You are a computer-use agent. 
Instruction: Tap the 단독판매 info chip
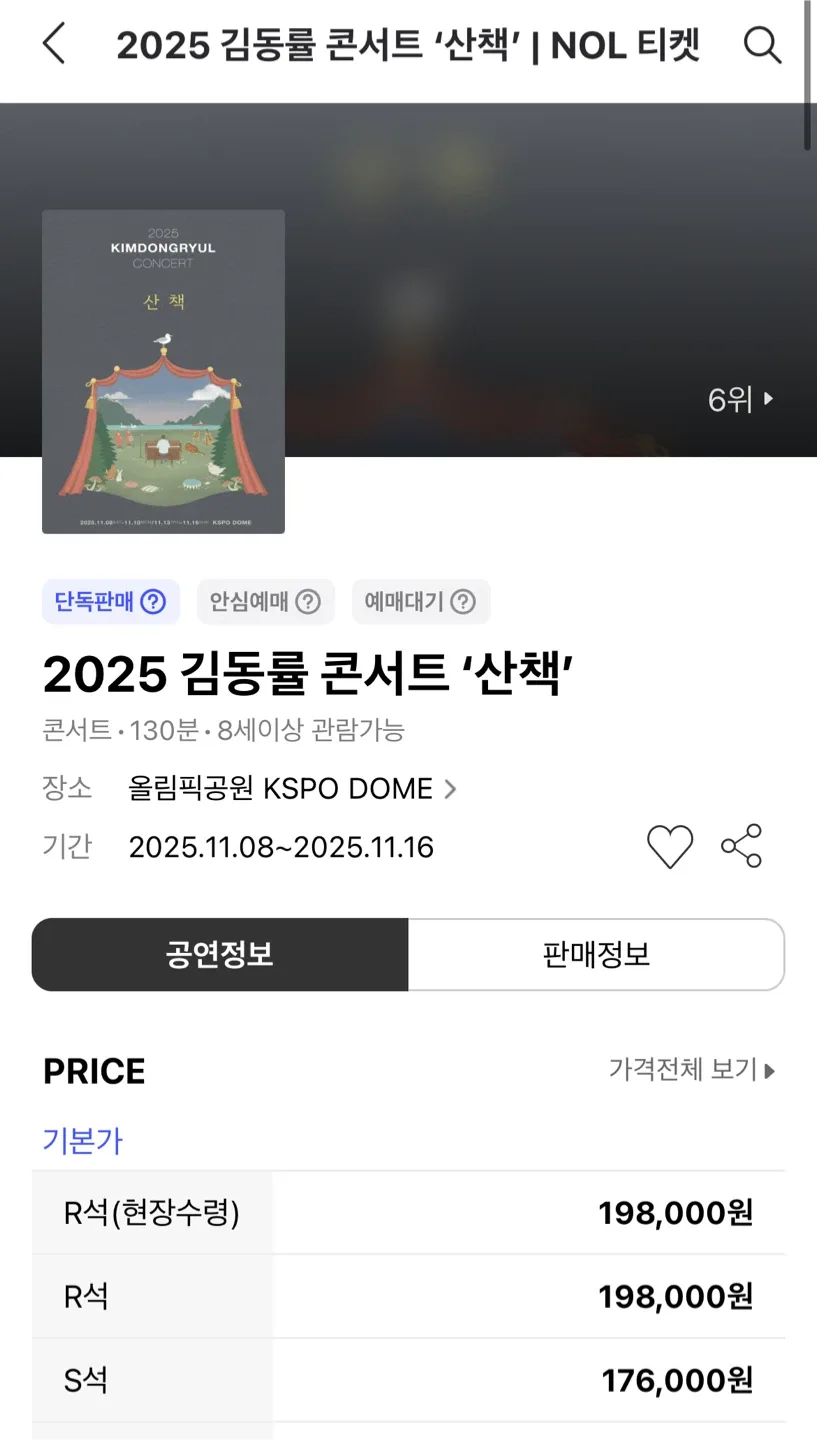pyautogui.click(x=110, y=602)
